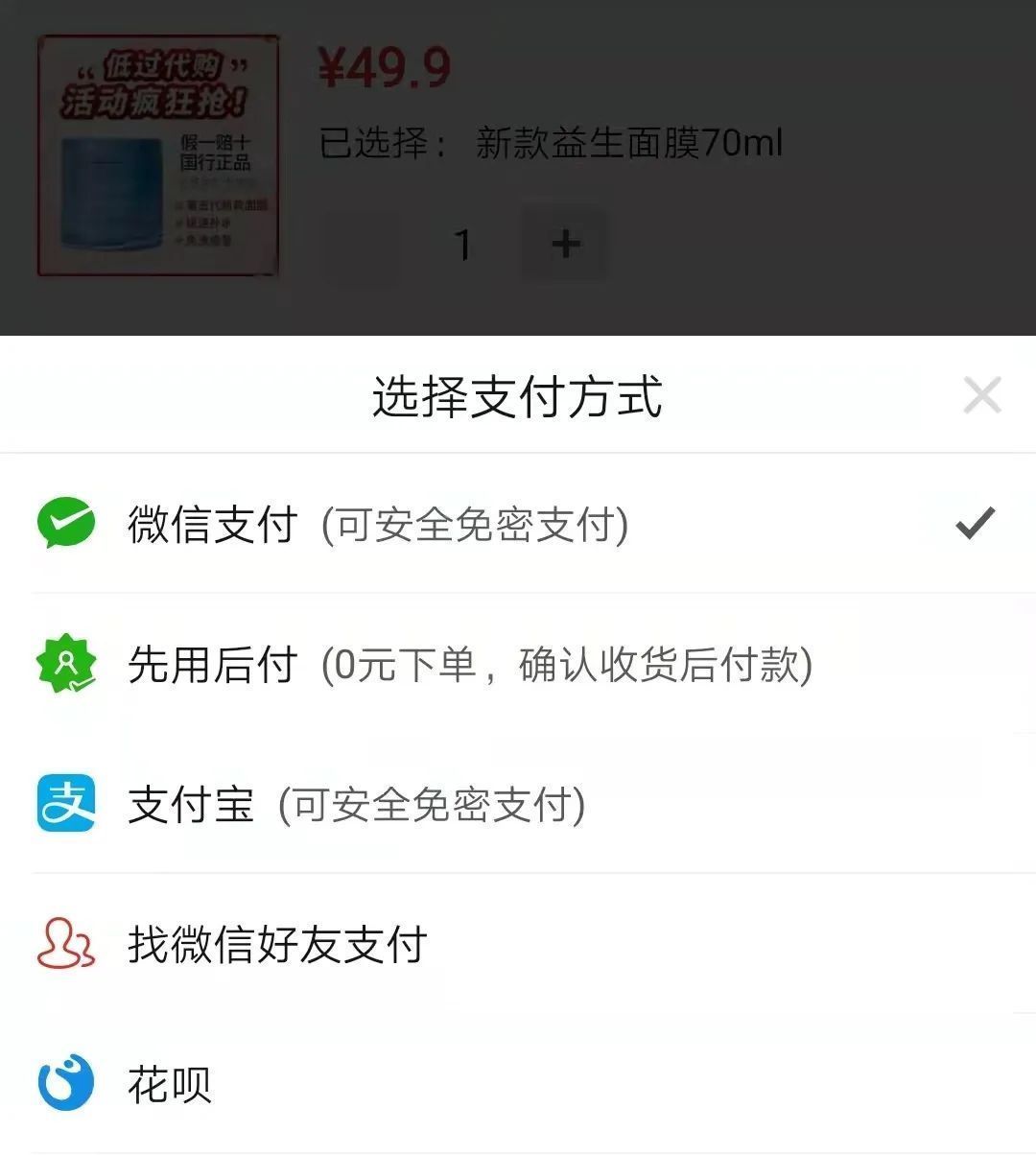Tap the checkmark next to 微信支付
Viewport: 1036px width, 1155px height.
click(977, 523)
